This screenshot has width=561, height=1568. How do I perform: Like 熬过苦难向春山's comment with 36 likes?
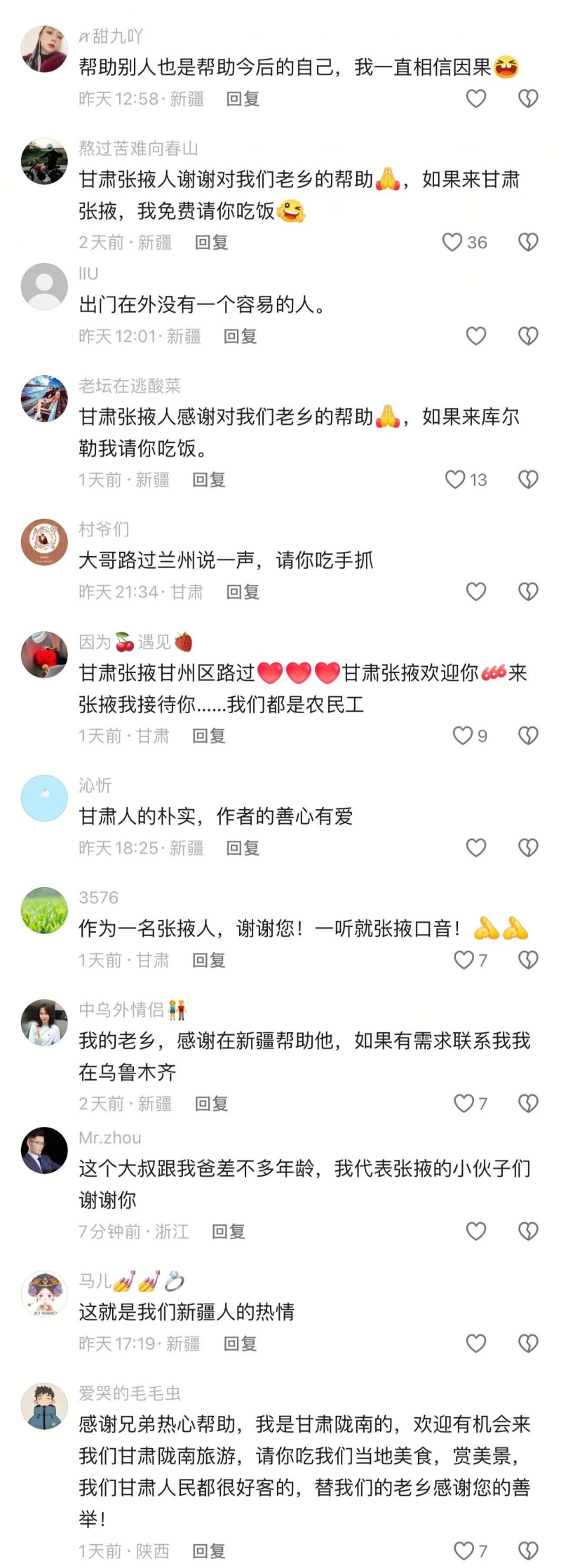[x=452, y=243]
